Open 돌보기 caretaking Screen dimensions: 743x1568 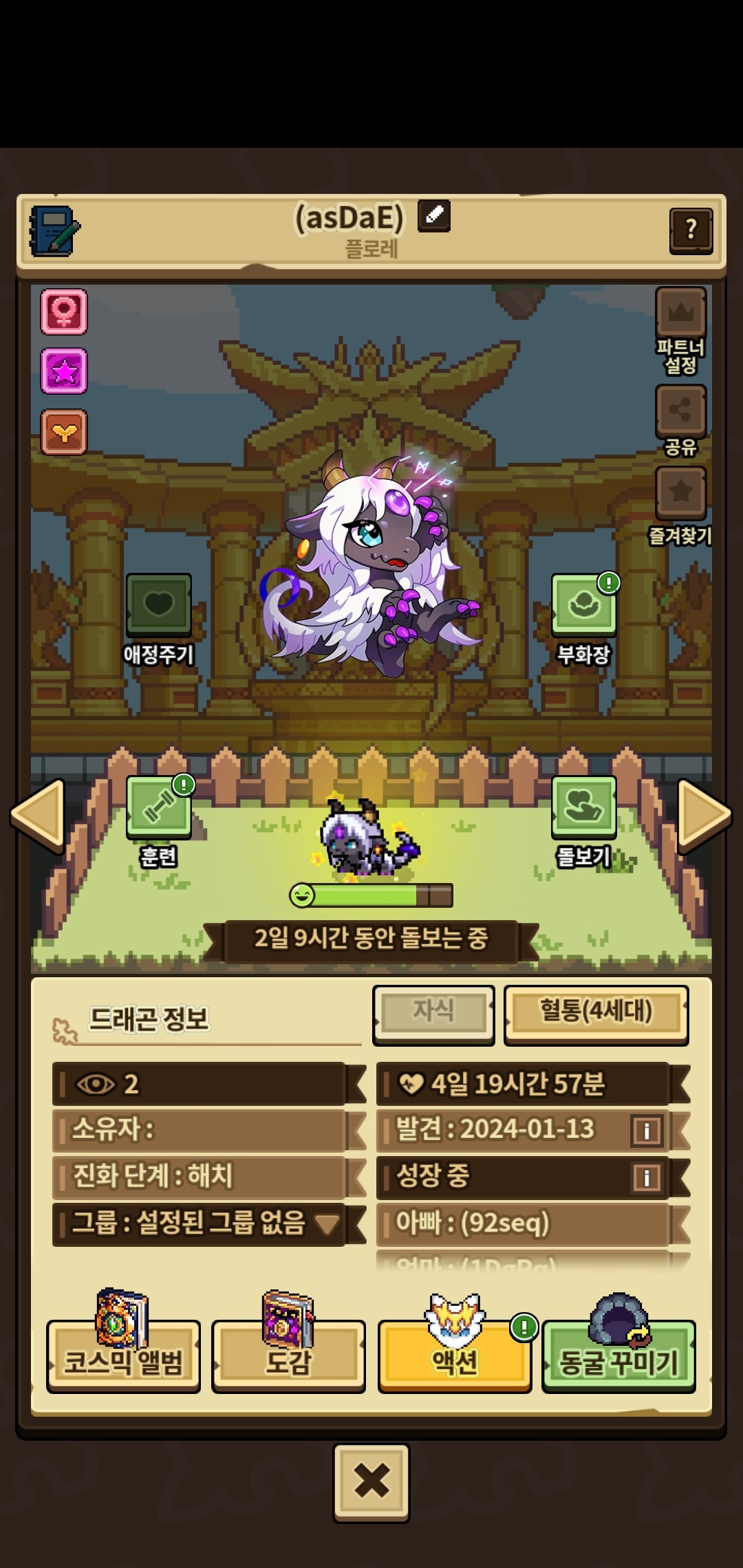tap(584, 807)
